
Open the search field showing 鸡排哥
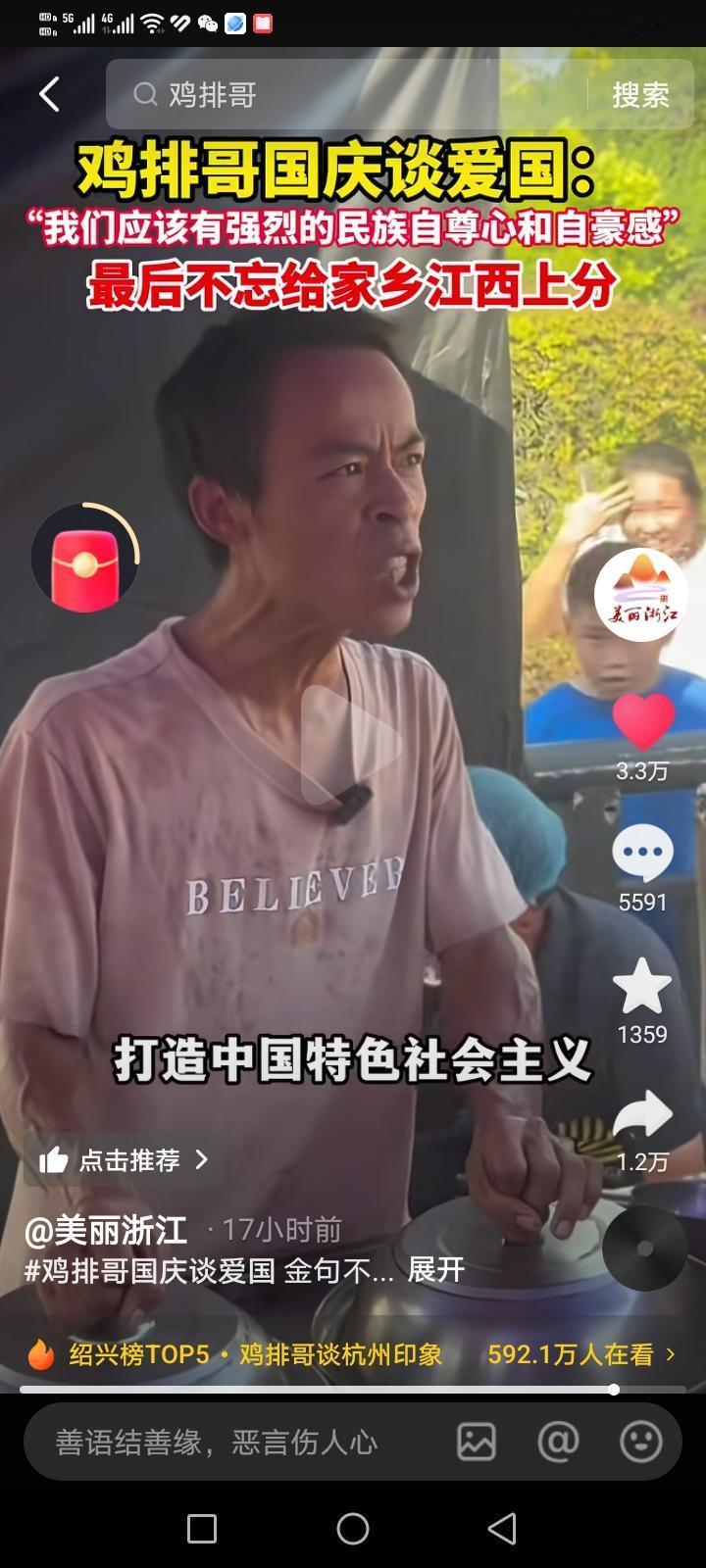(x=348, y=94)
